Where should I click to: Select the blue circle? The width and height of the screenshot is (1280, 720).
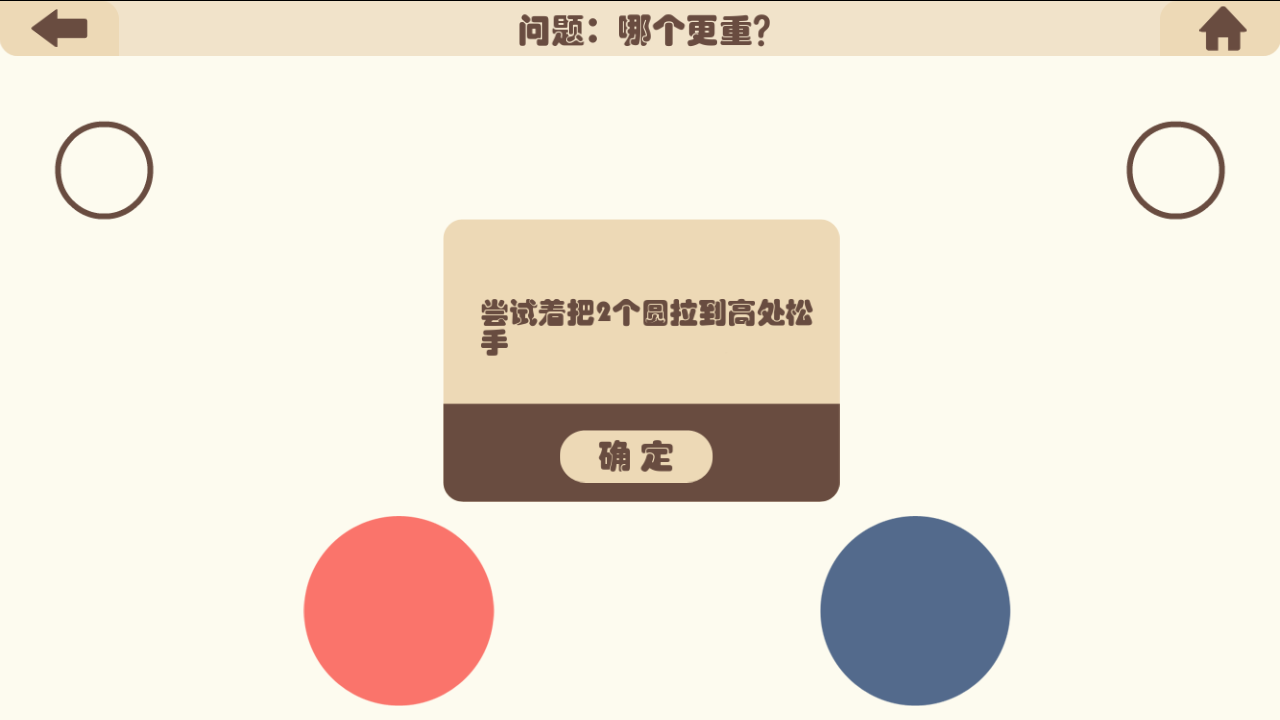915,611
